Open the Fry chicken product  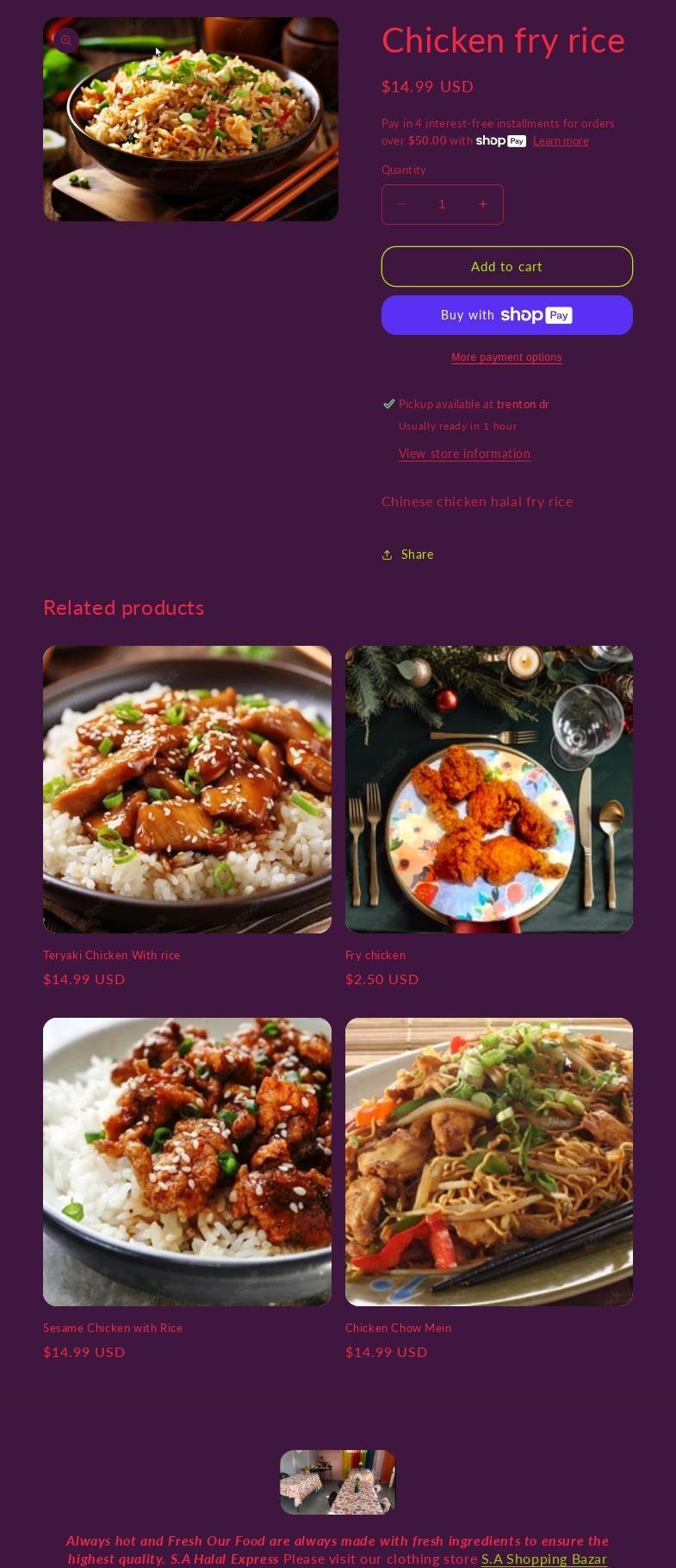coord(375,955)
